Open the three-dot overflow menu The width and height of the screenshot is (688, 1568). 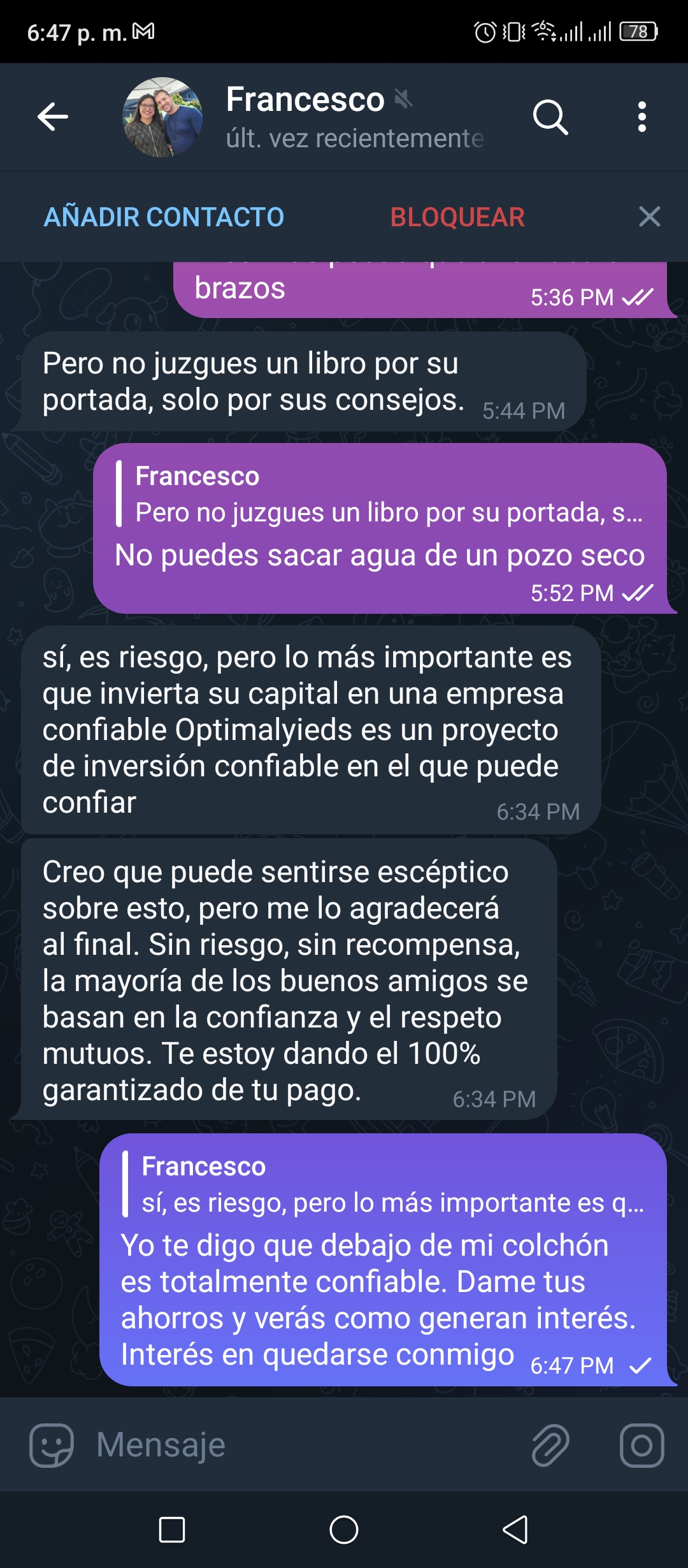(641, 117)
